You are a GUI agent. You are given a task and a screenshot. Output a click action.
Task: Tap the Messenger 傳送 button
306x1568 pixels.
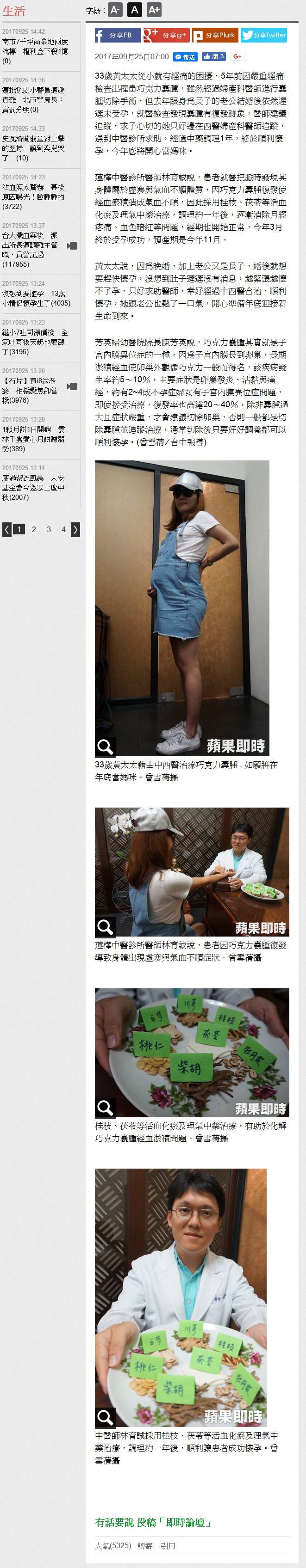point(185,56)
